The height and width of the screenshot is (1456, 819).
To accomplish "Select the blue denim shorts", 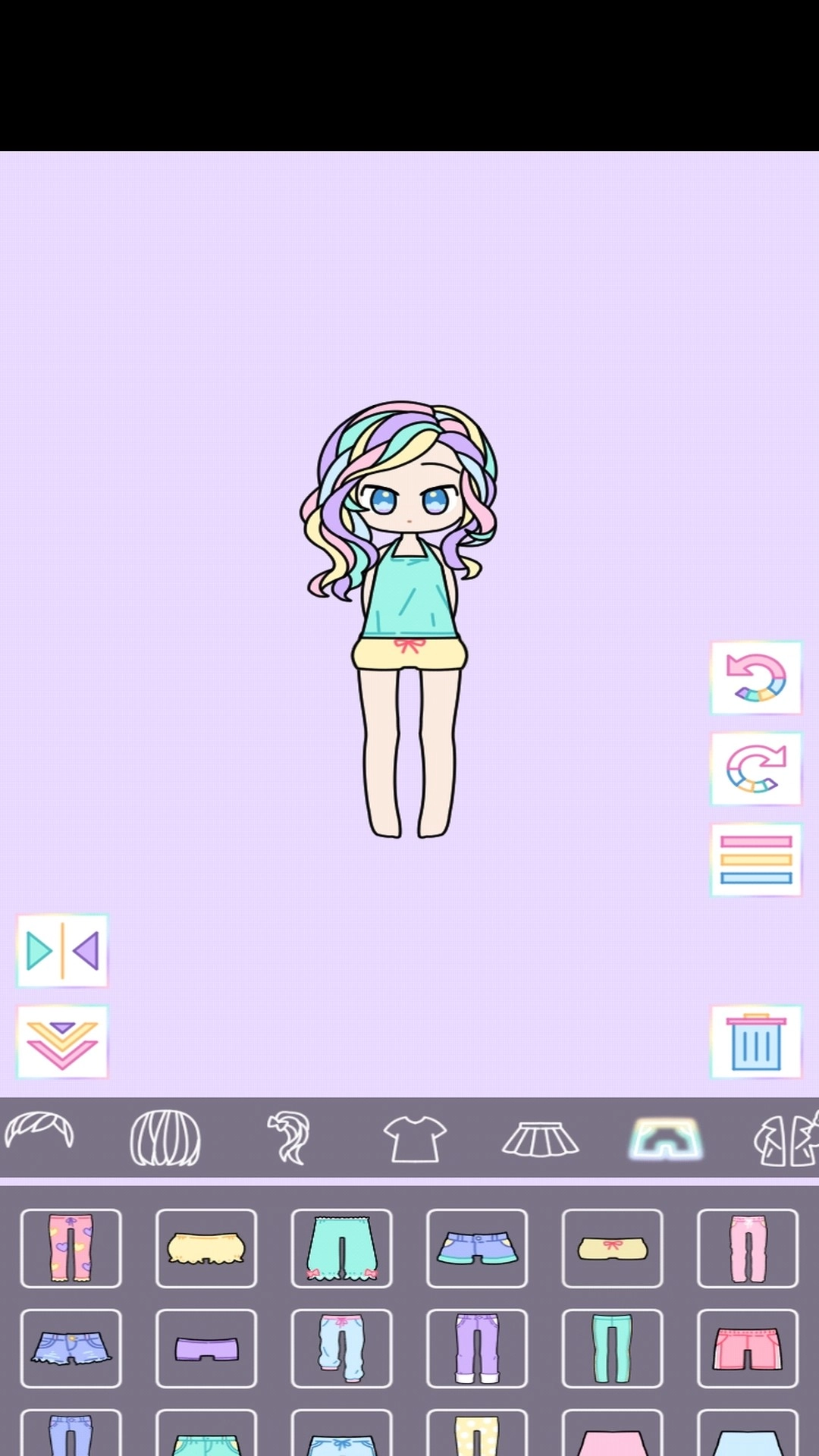I will pyautogui.click(x=477, y=1248).
